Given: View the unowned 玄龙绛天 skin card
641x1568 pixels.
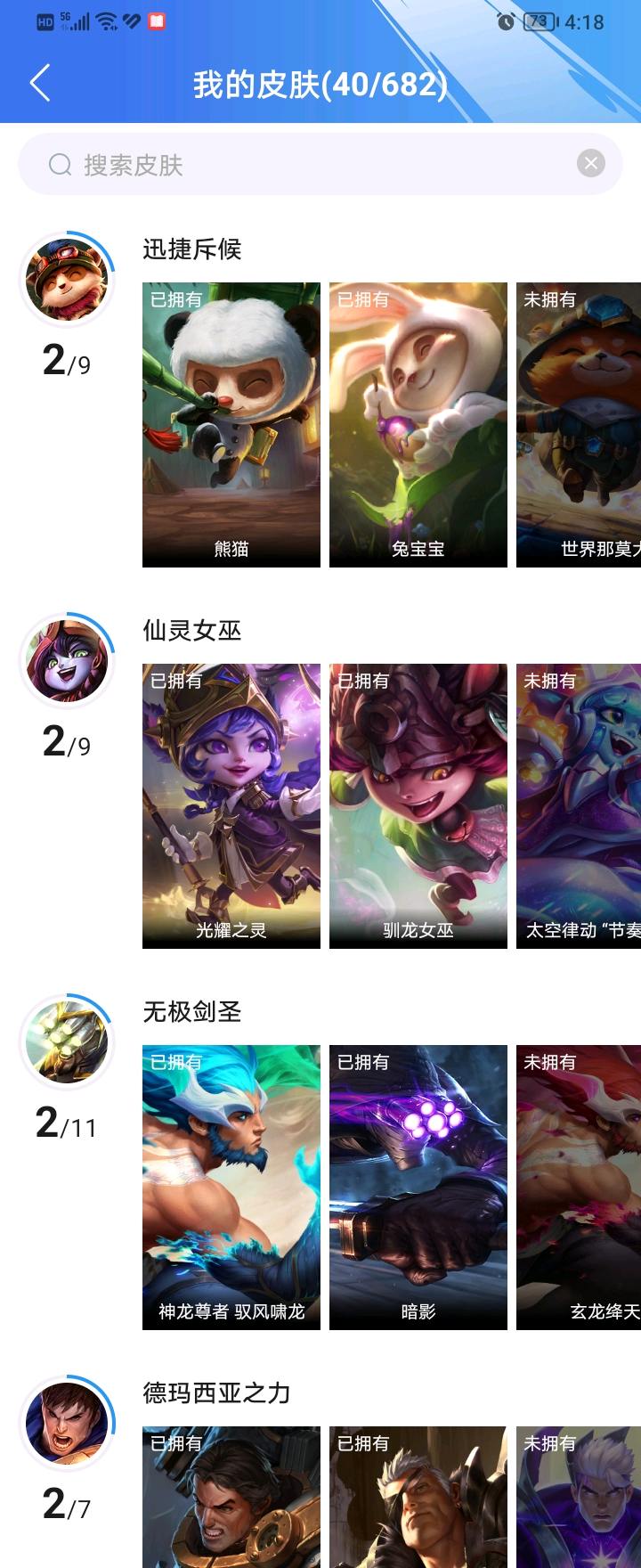Looking at the screenshot, I should point(579,1188).
